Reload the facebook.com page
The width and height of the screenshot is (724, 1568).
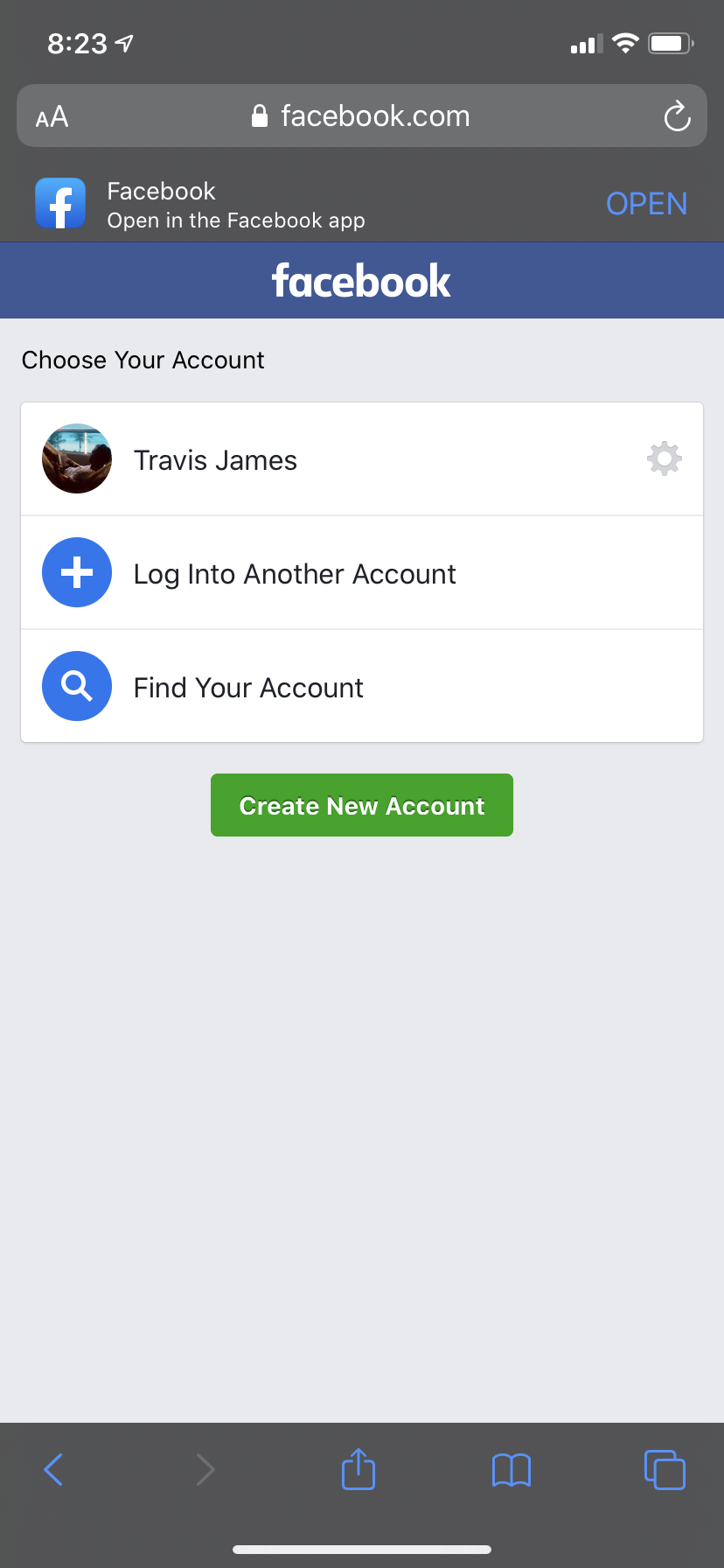677,116
